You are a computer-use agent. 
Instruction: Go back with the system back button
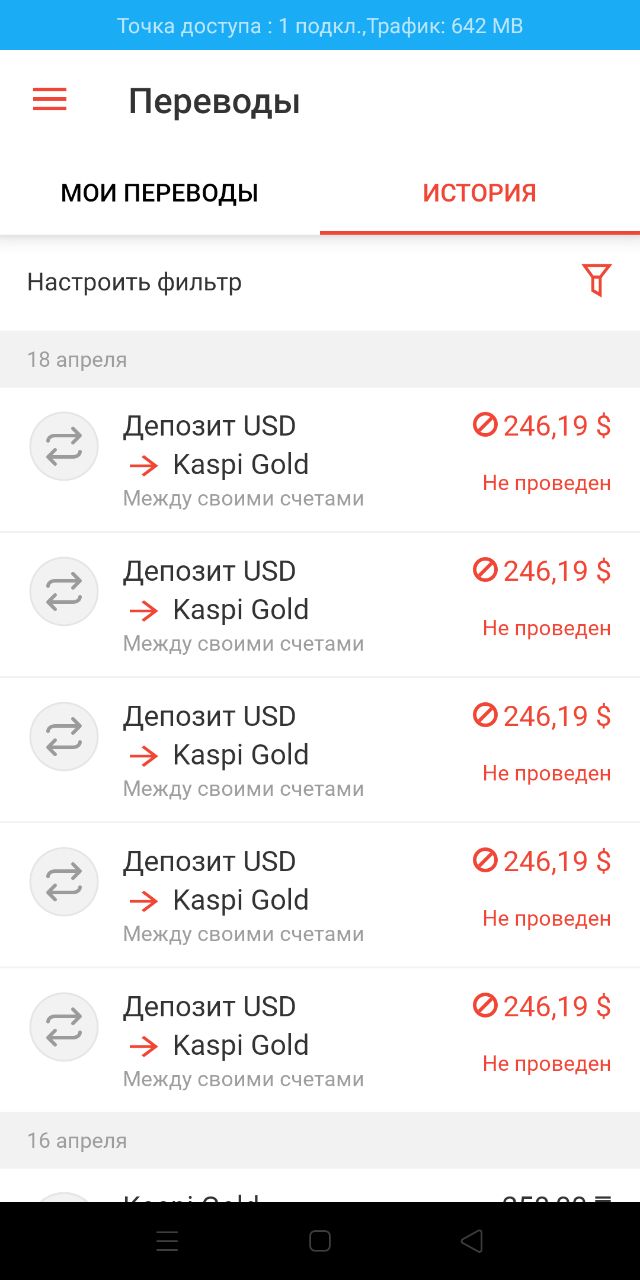471,1241
